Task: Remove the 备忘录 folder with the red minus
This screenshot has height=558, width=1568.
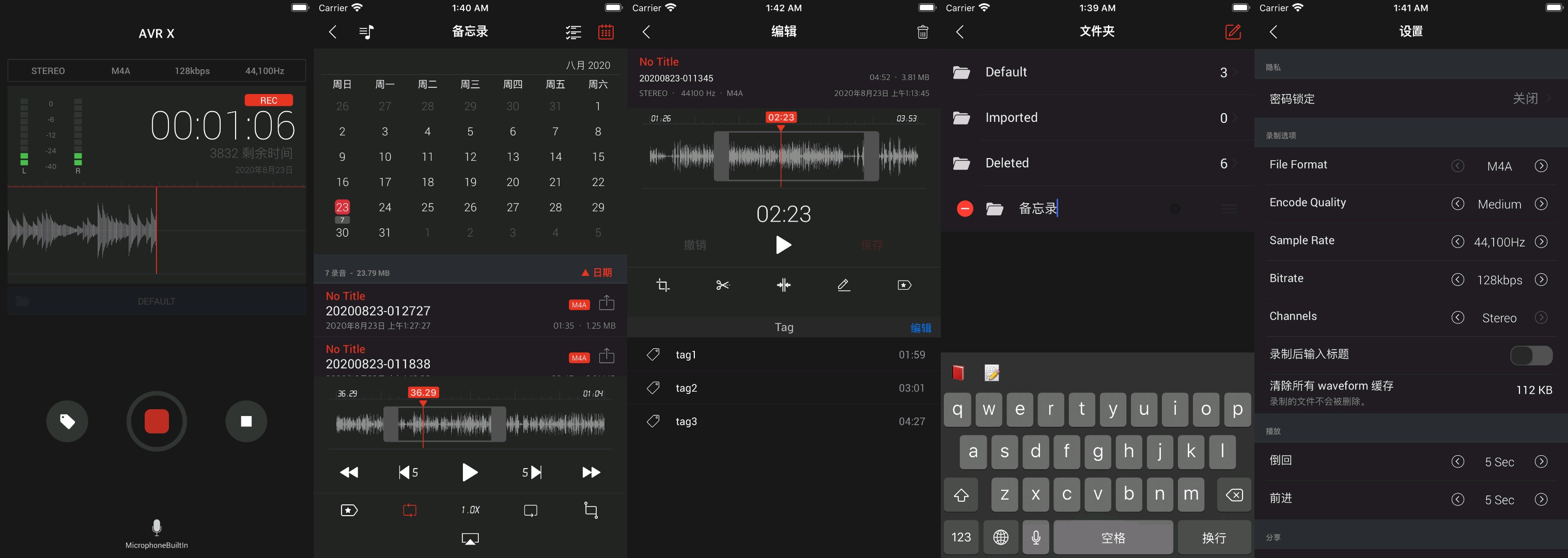Action: 965,209
